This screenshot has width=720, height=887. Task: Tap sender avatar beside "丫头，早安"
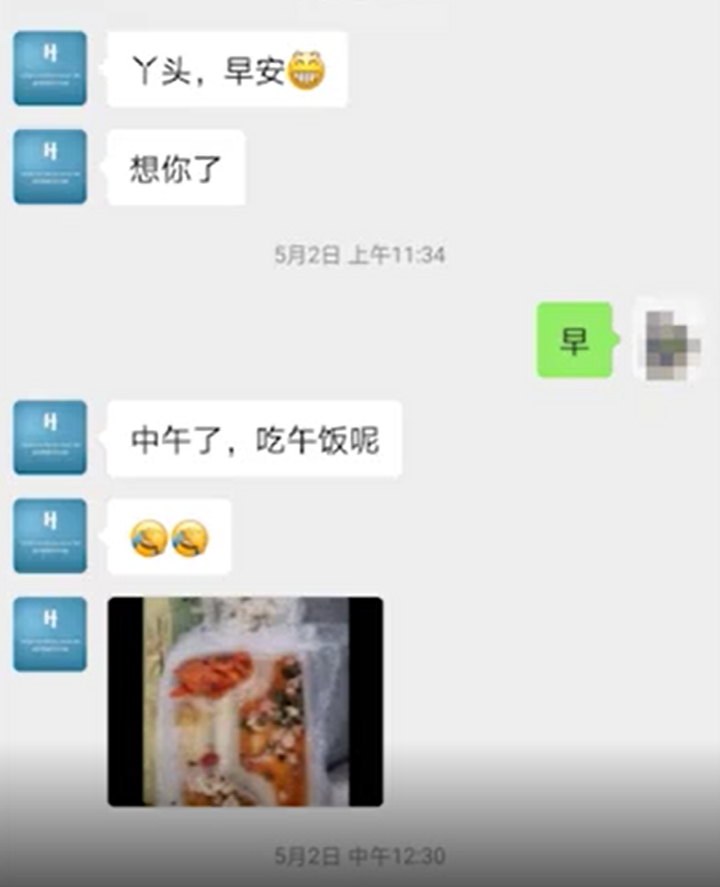[x=50, y=68]
